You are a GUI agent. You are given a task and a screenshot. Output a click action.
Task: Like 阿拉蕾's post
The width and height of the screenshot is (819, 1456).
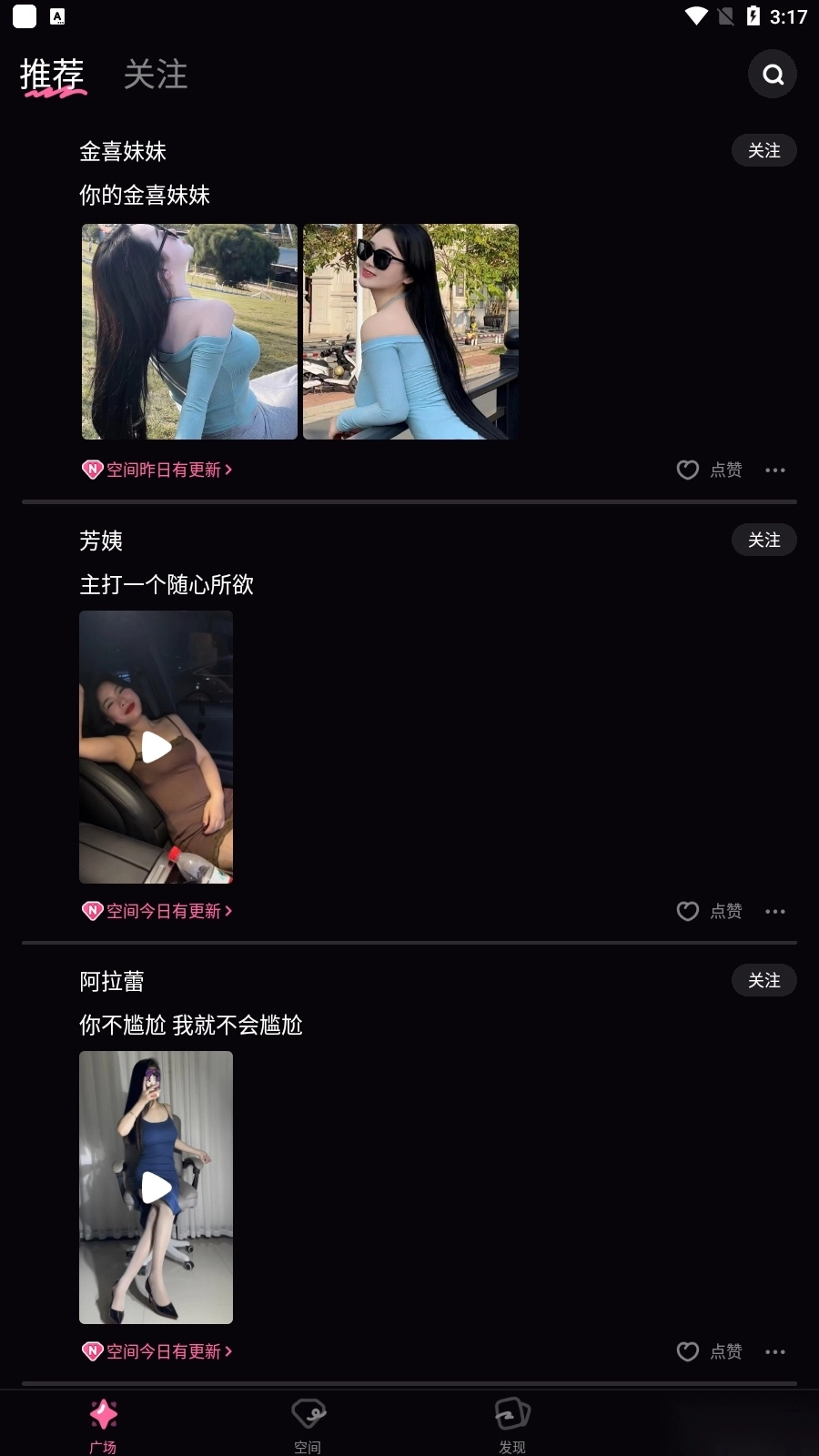708,1351
